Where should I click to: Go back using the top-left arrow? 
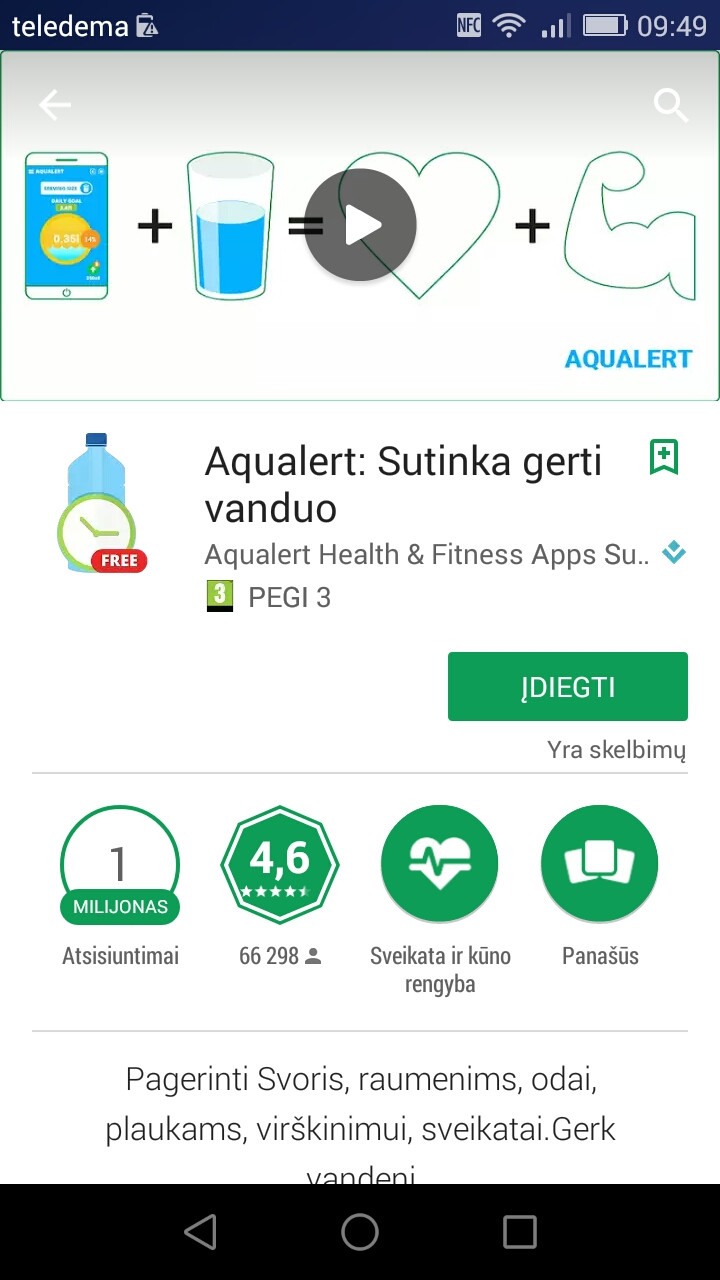[x=55, y=105]
